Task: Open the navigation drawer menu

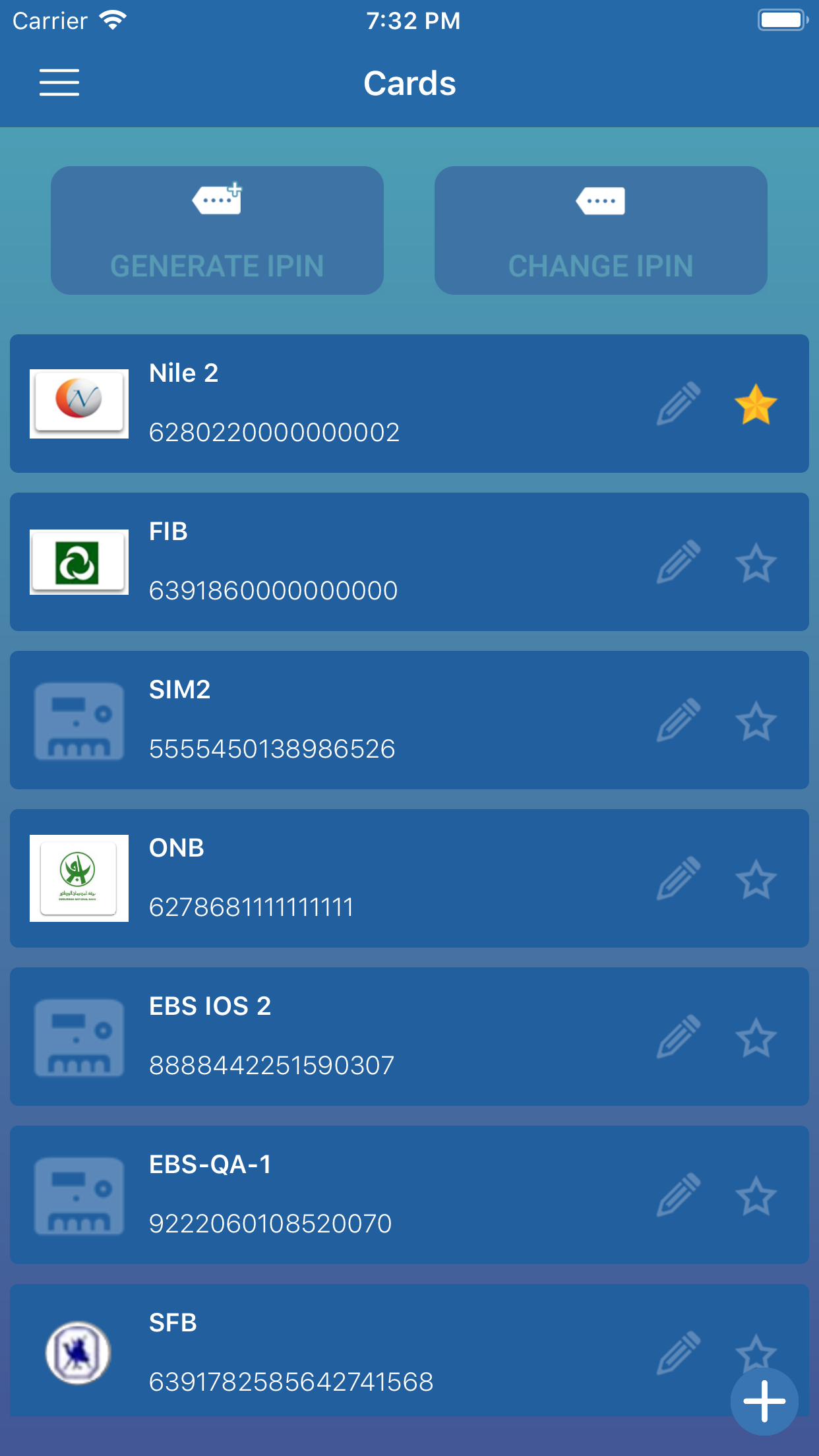Action: click(59, 83)
